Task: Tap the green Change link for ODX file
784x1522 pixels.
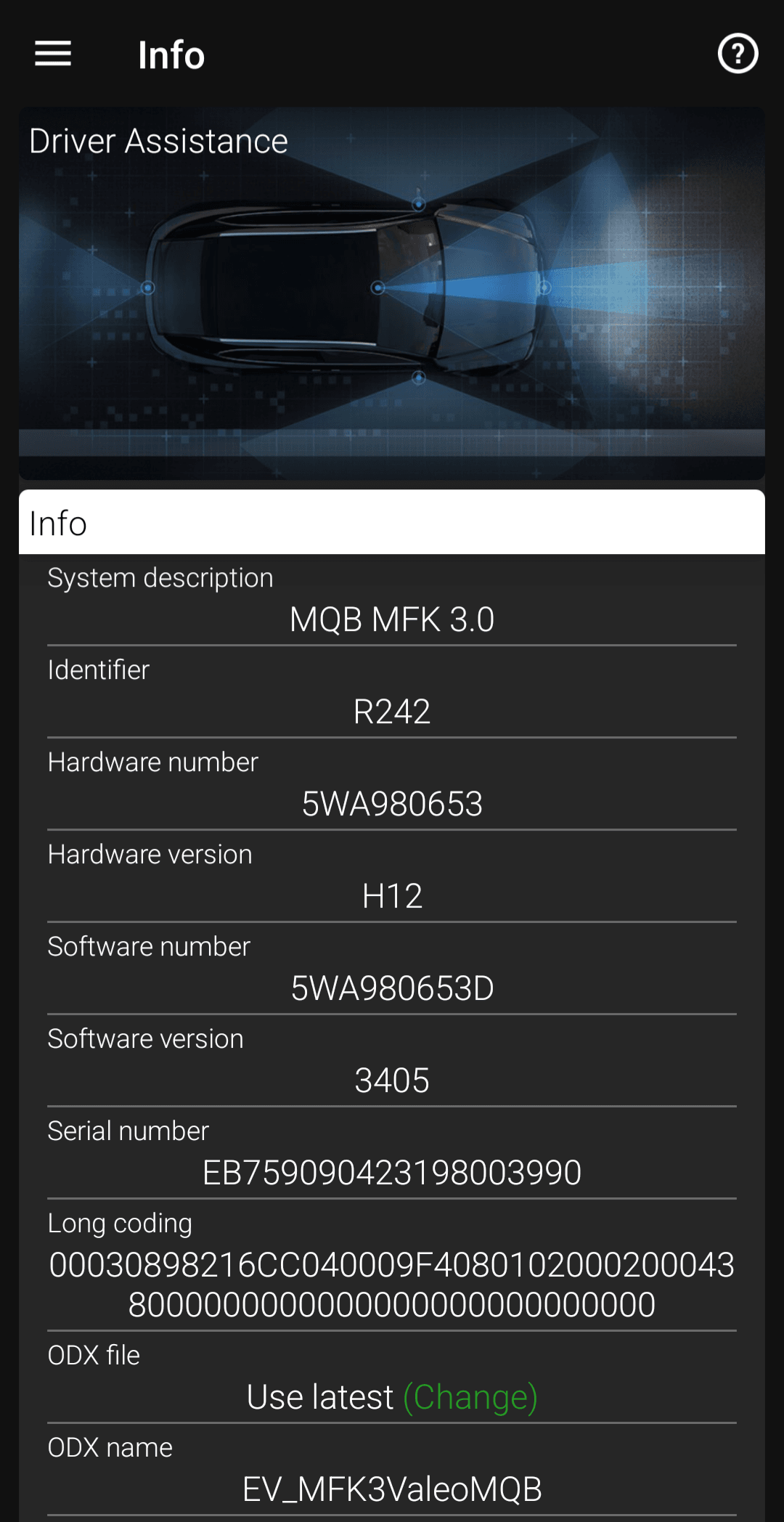Action: tap(470, 1397)
